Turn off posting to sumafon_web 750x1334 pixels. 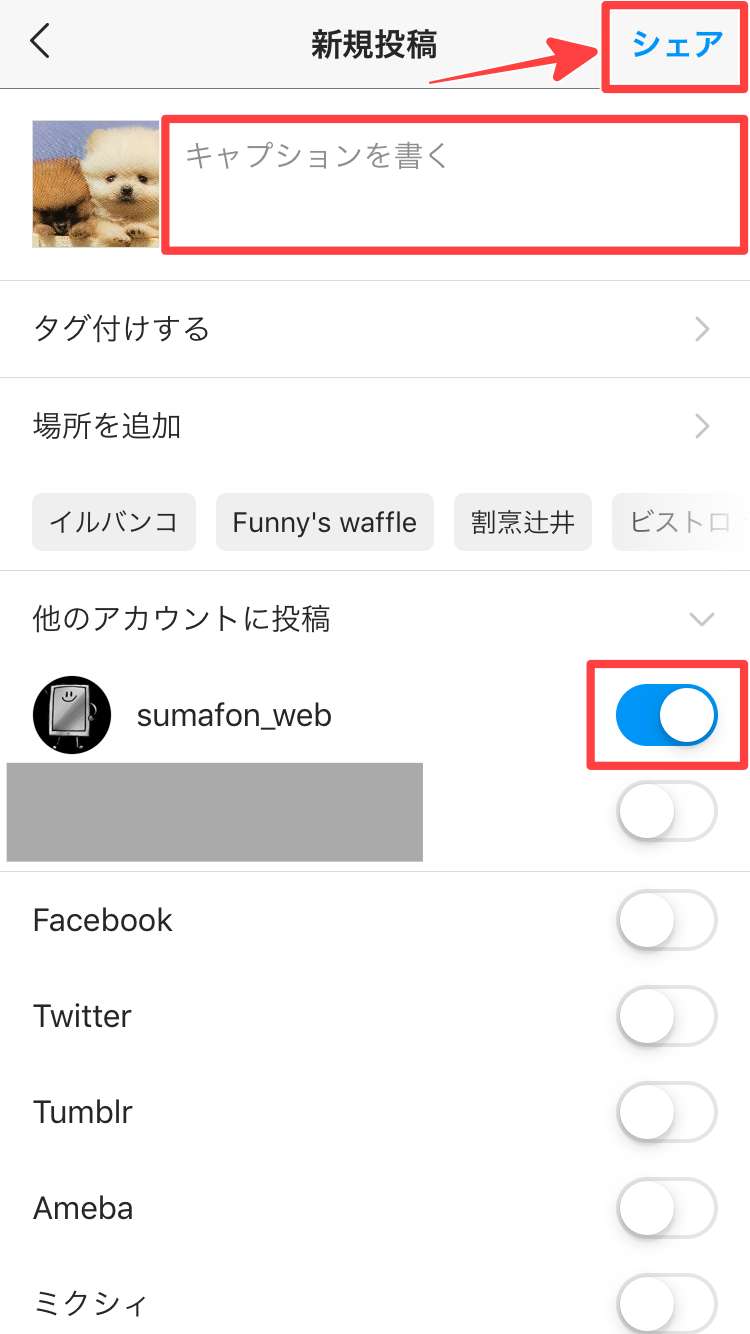(x=666, y=715)
